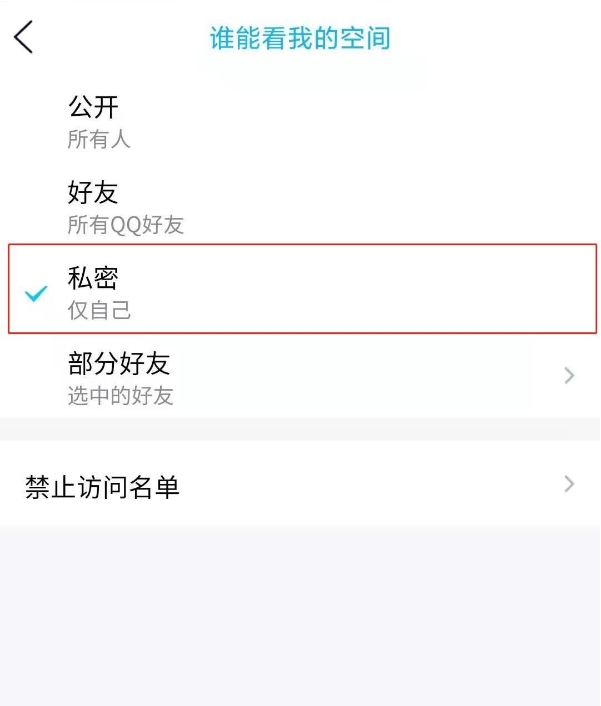
Task: Go back using the arrow
Action: [24, 38]
